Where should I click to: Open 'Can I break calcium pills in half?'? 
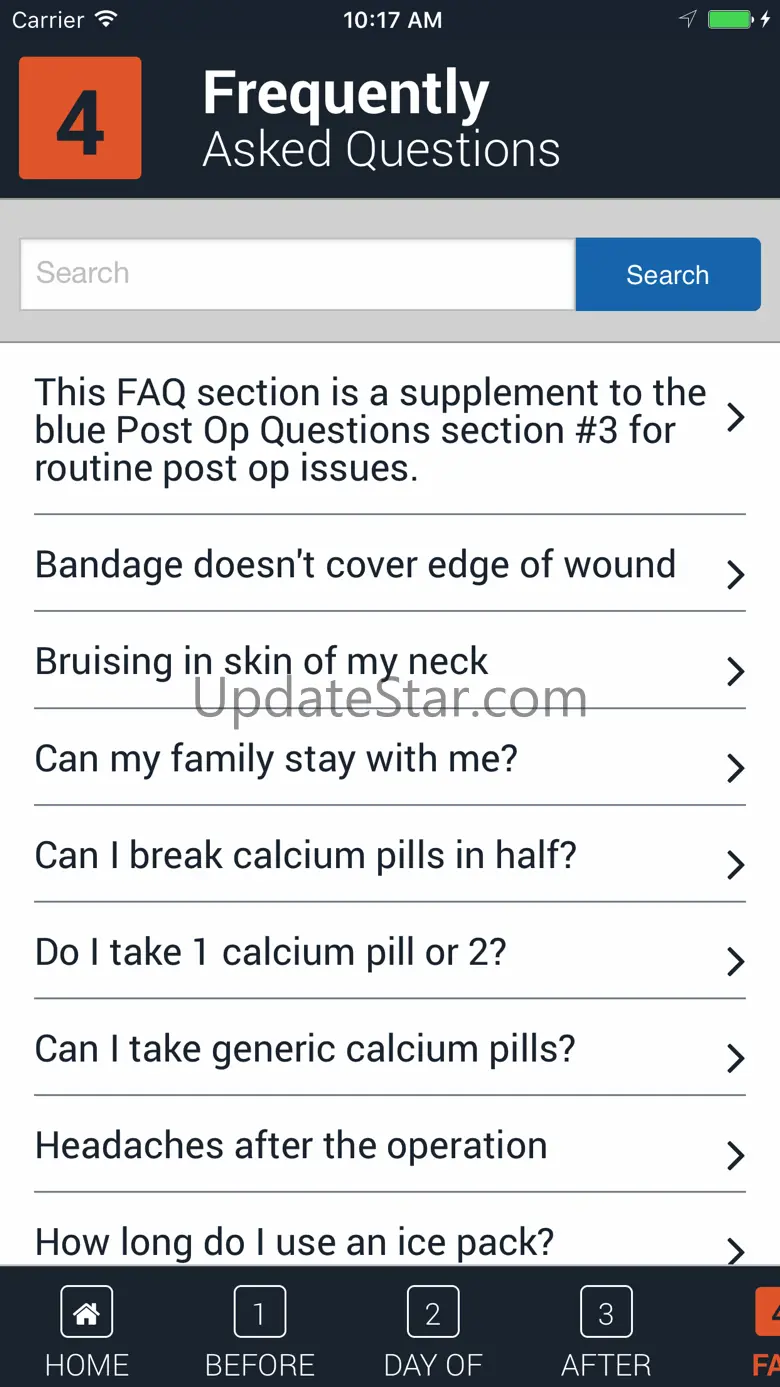[390, 856]
